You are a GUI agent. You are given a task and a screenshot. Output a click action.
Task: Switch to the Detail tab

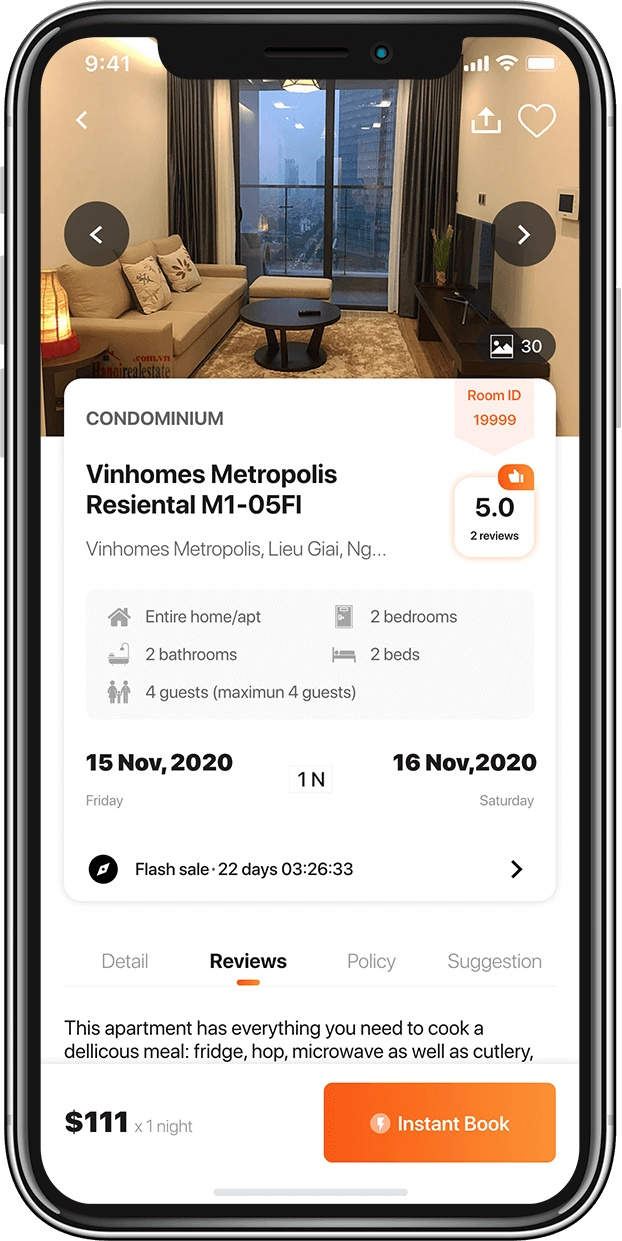(x=125, y=961)
